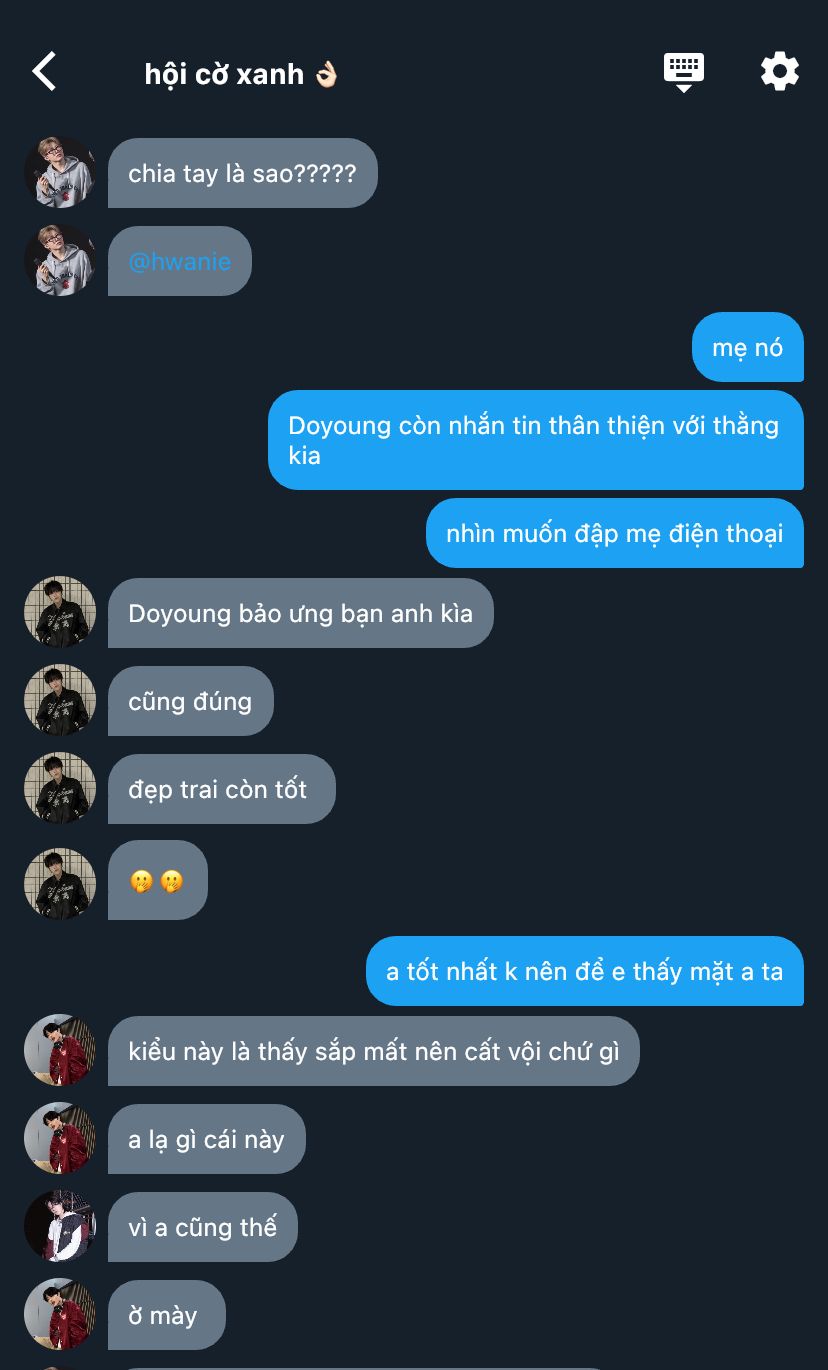Open avatar beside 'Doyoung bảo ưng bạn anh kìa'
This screenshot has width=828, height=1370.
[x=60, y=612]
